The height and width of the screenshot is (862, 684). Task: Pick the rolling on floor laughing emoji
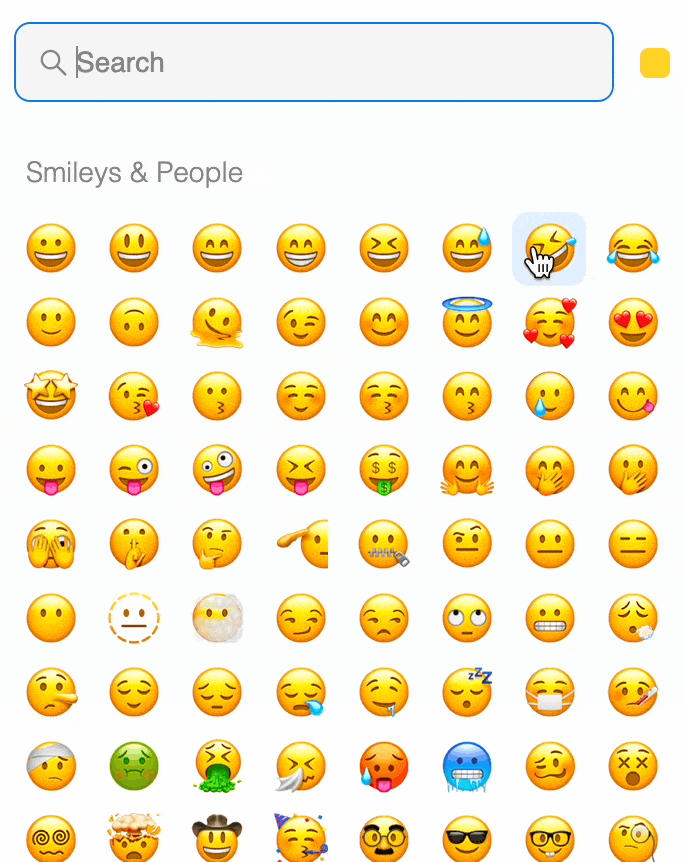549,248
